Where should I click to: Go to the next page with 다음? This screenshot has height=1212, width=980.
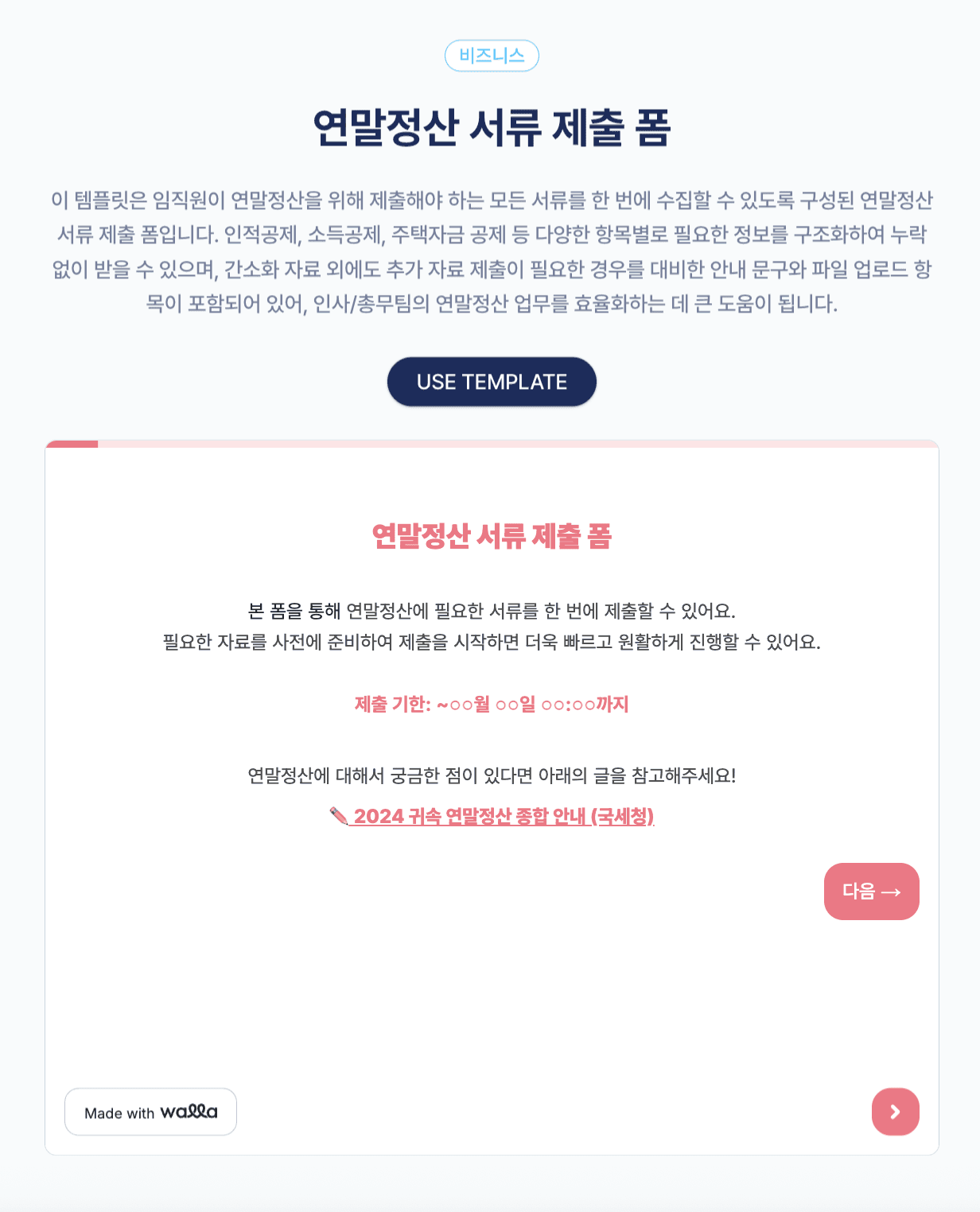(871, 892)
